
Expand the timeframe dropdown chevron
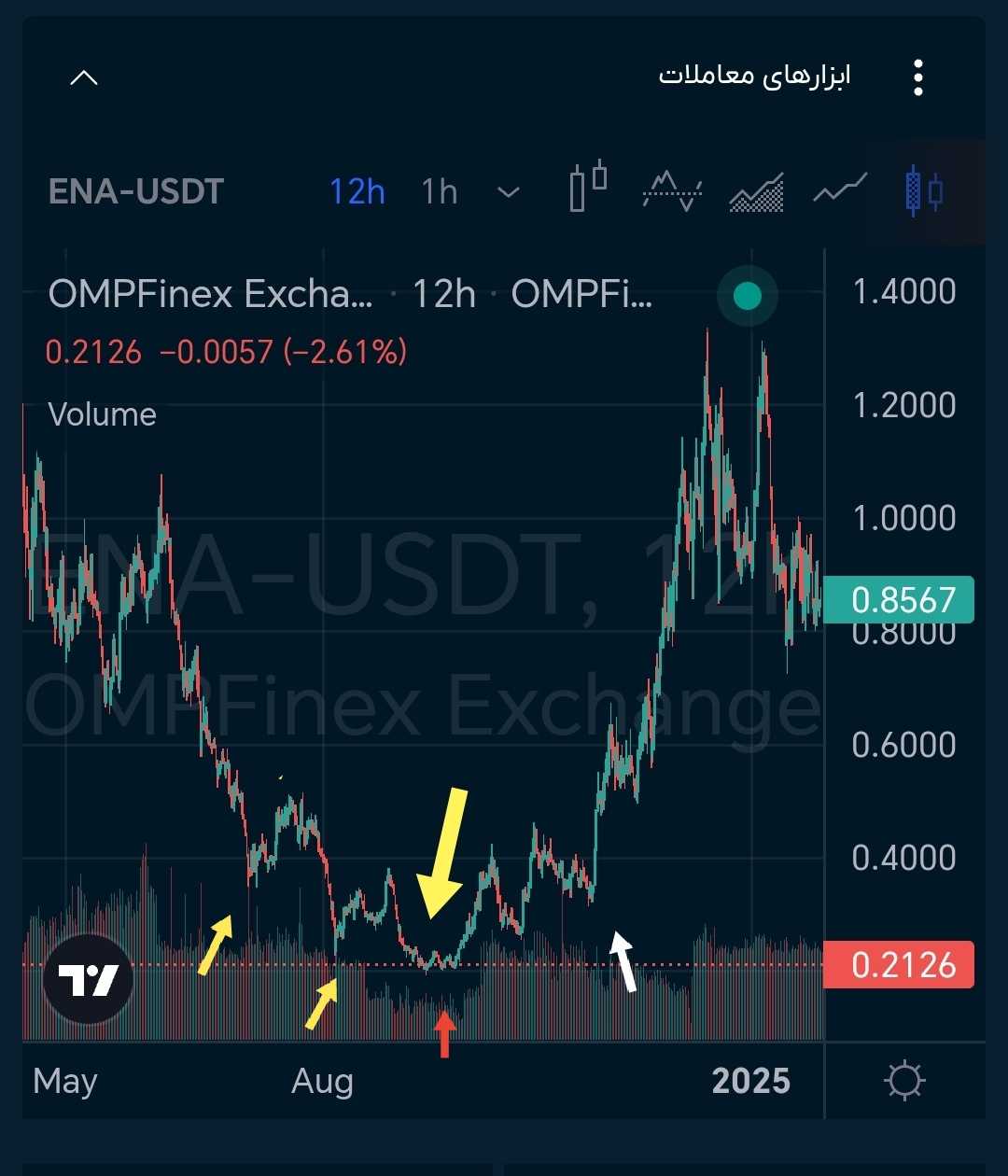tap(509, 192)
